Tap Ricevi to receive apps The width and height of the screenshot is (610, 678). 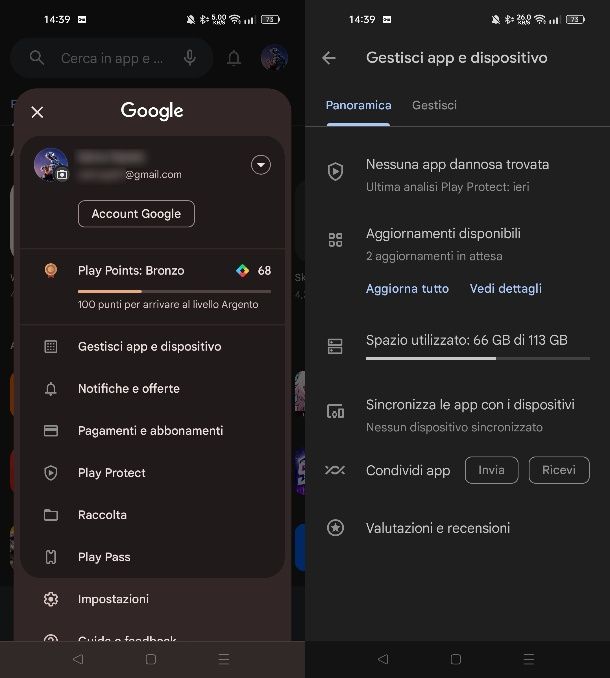coord(559,470)
